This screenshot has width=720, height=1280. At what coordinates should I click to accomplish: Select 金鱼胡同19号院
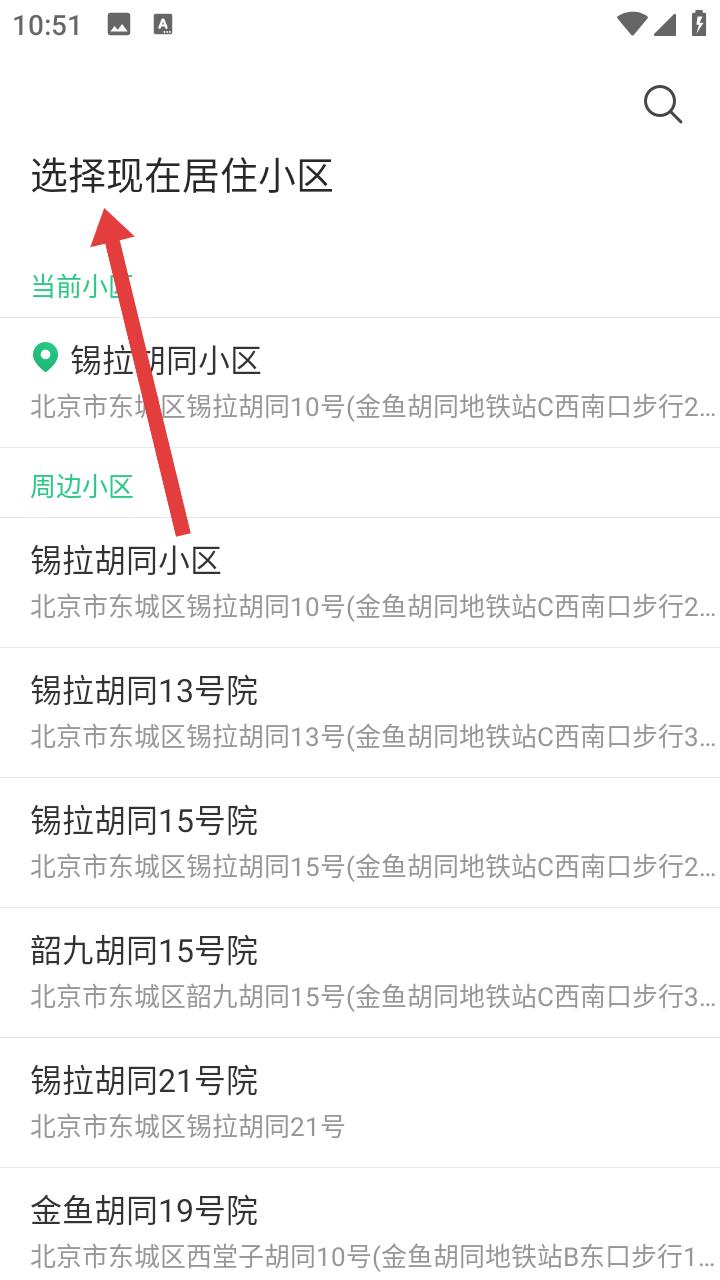(x=360, y=1230)
